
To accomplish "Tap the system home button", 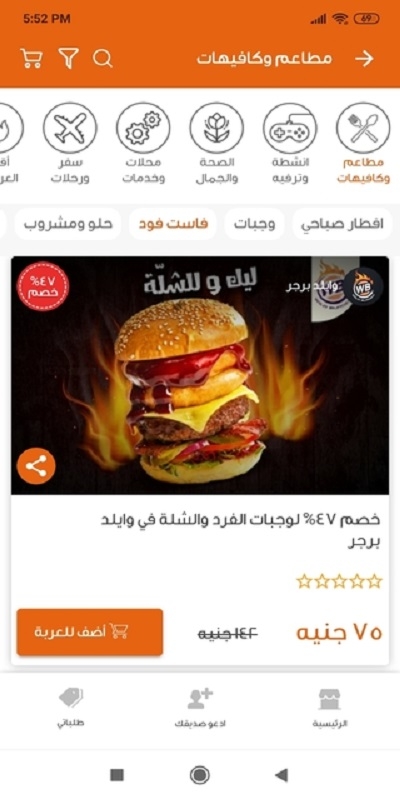I will coord(199,775).
